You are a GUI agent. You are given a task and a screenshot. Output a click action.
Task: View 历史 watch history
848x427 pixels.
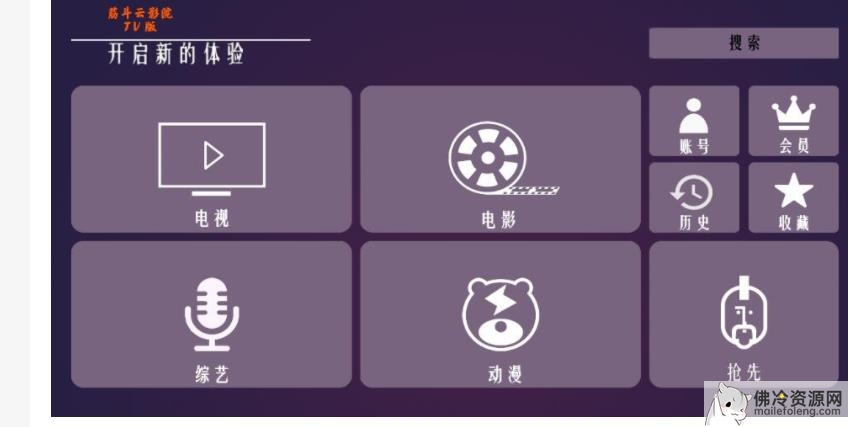tap(694, 198)
